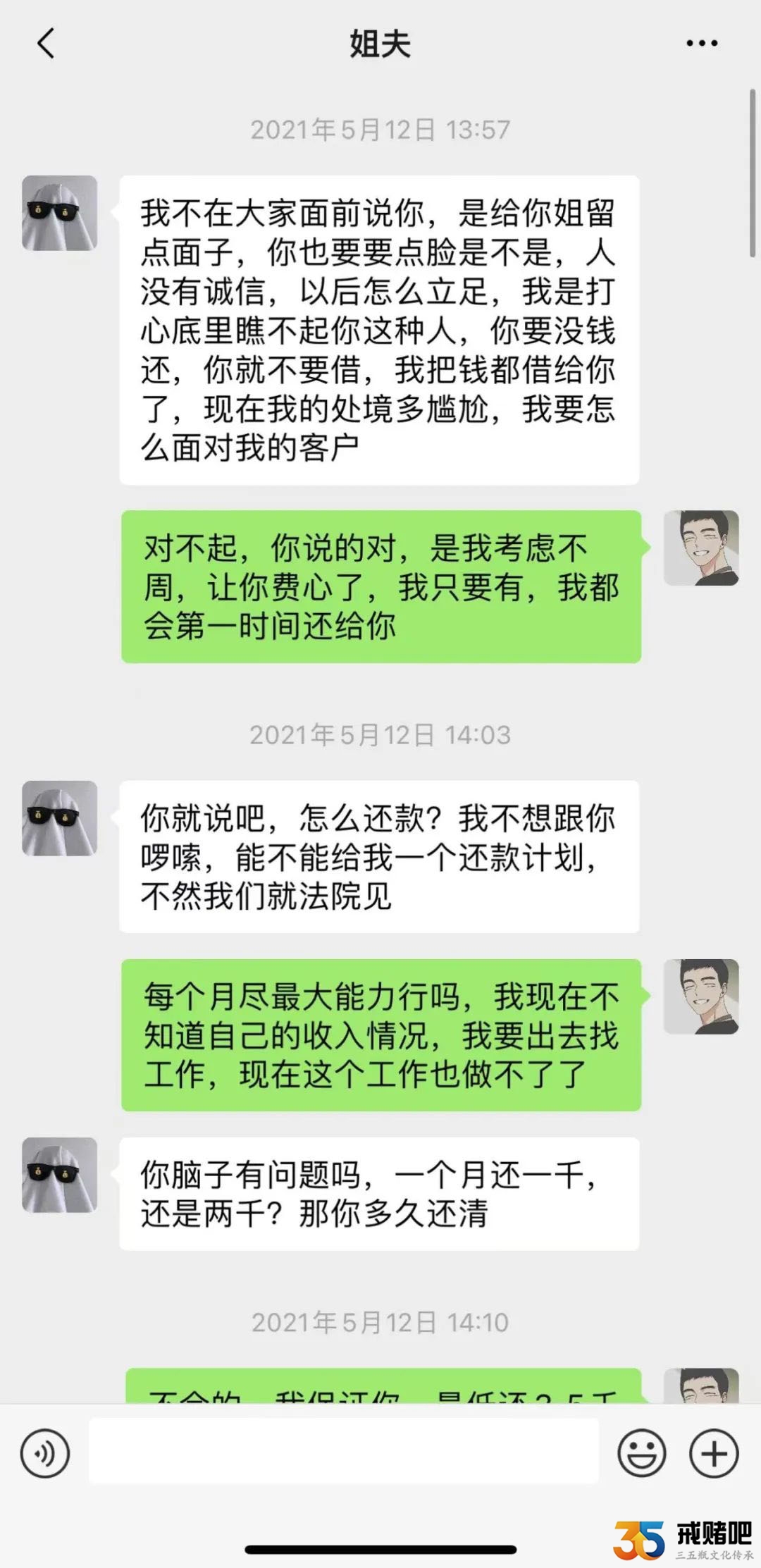Switch to voice message input

pyautogui.click(x=45, y=1453)
